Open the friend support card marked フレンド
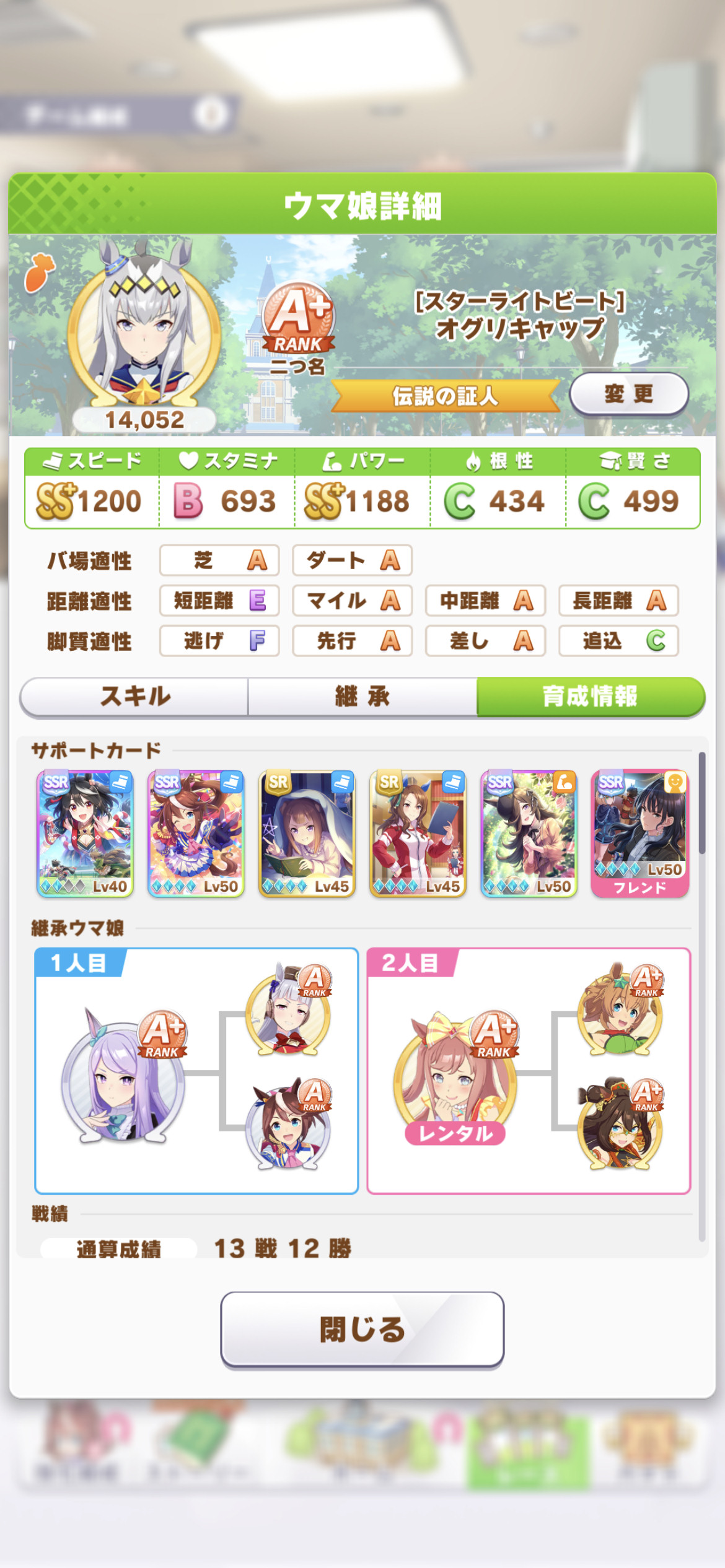Screen dimensions: 725x1568 [x=640, y=834]
